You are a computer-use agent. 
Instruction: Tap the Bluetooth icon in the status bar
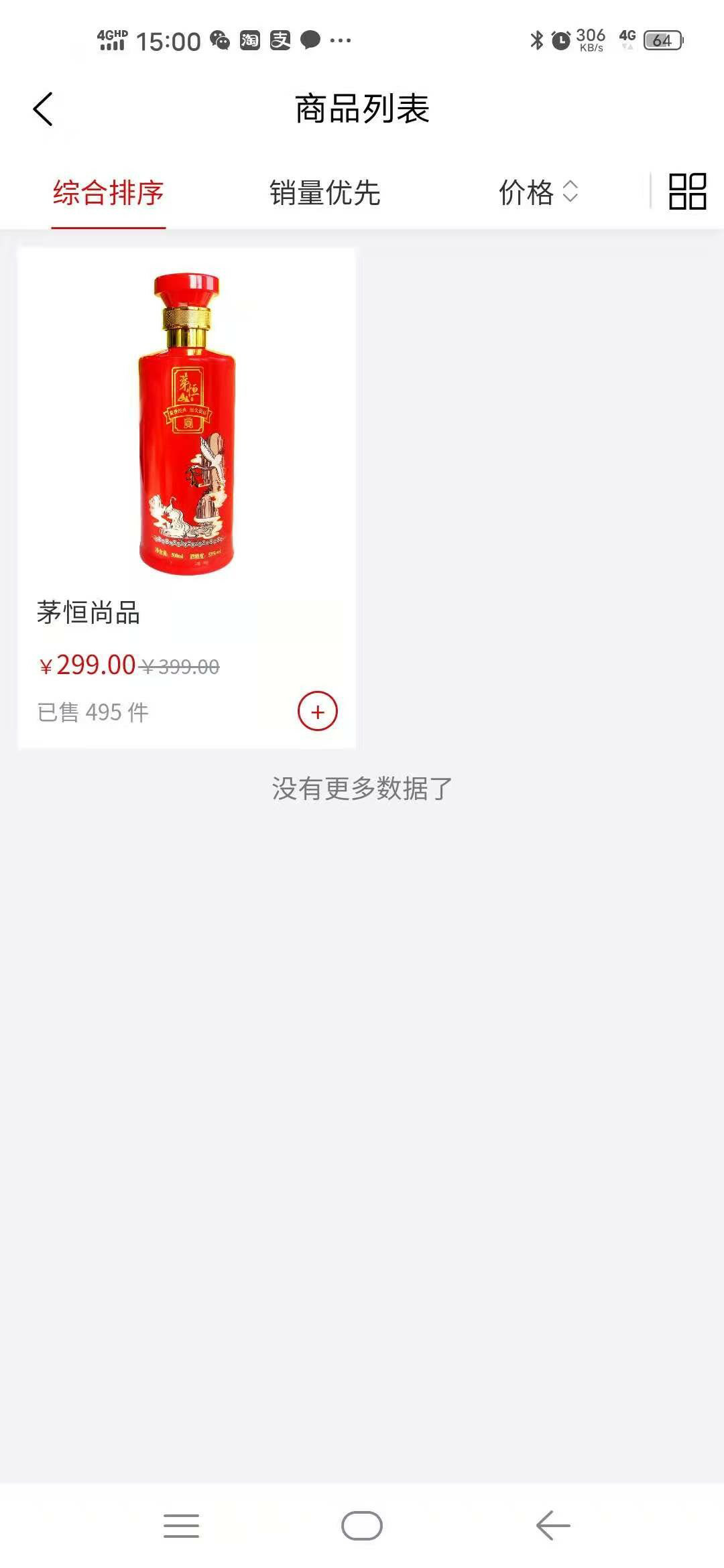(x=536, y=40)
